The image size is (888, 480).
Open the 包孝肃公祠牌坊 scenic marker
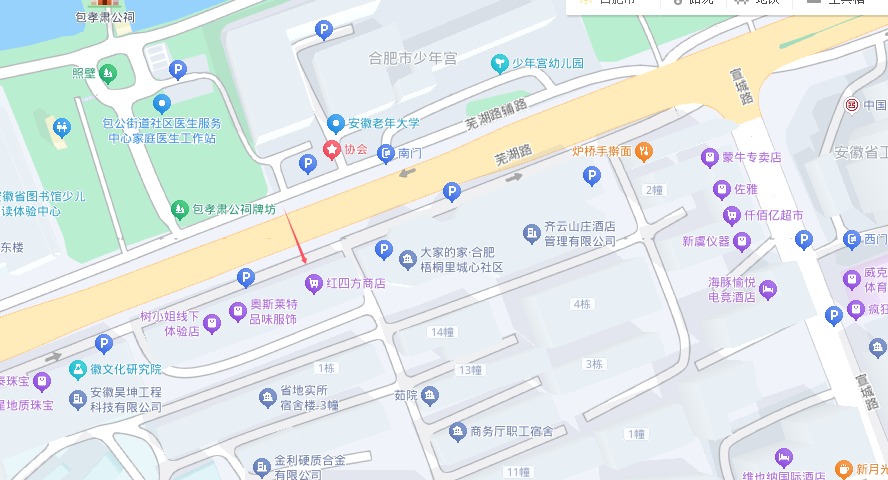[179, 209]
